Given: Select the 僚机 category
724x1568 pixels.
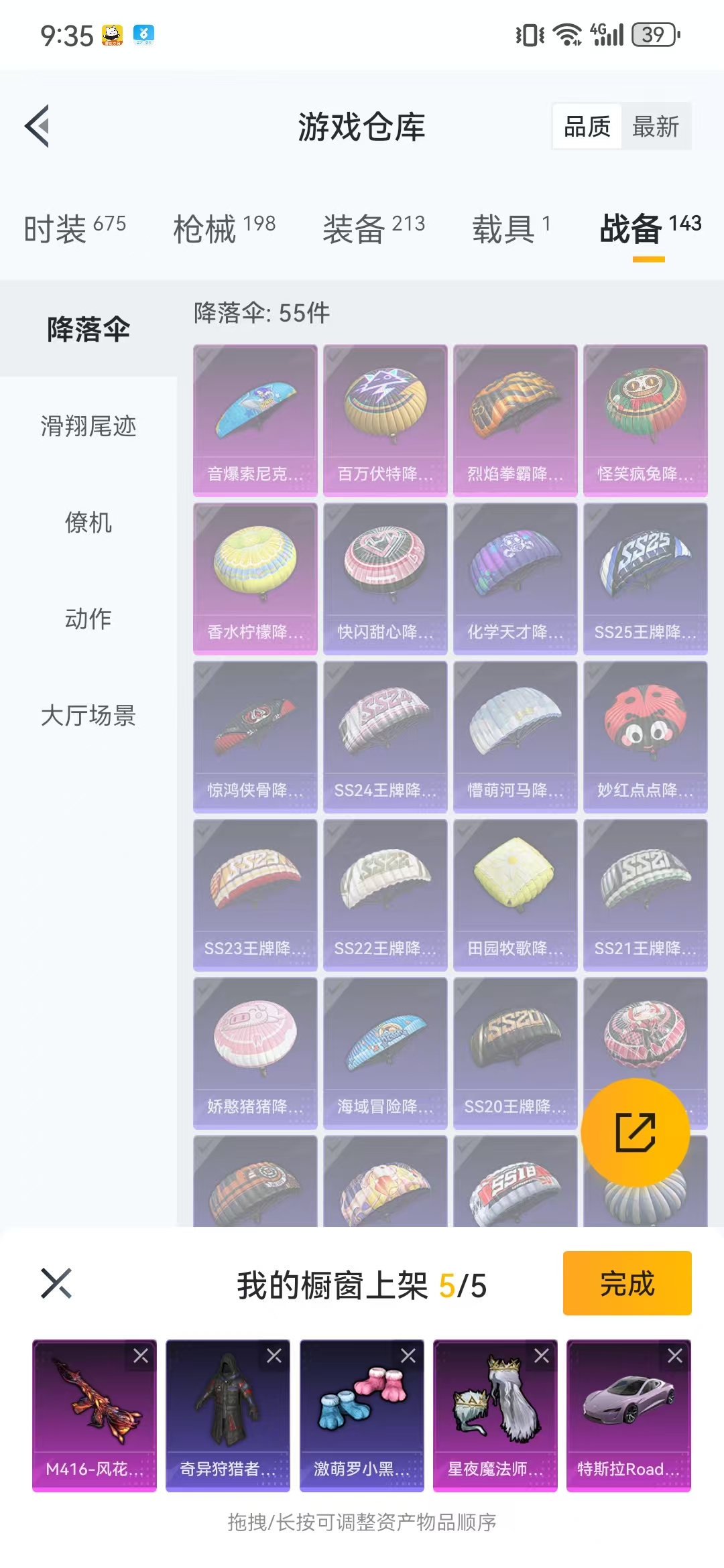Looking at the screenshot, I should pos(88,522).
